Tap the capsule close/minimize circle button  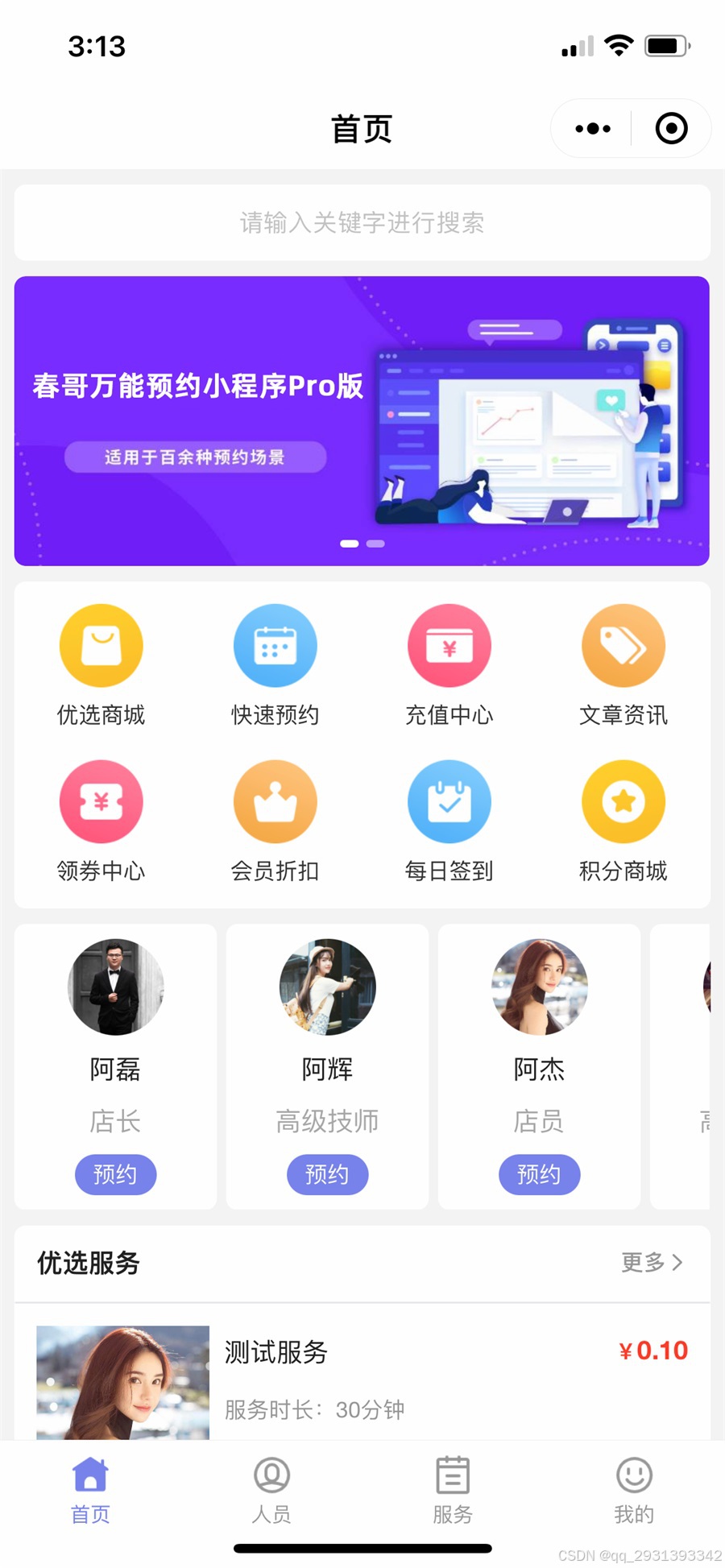coord(670,127)
